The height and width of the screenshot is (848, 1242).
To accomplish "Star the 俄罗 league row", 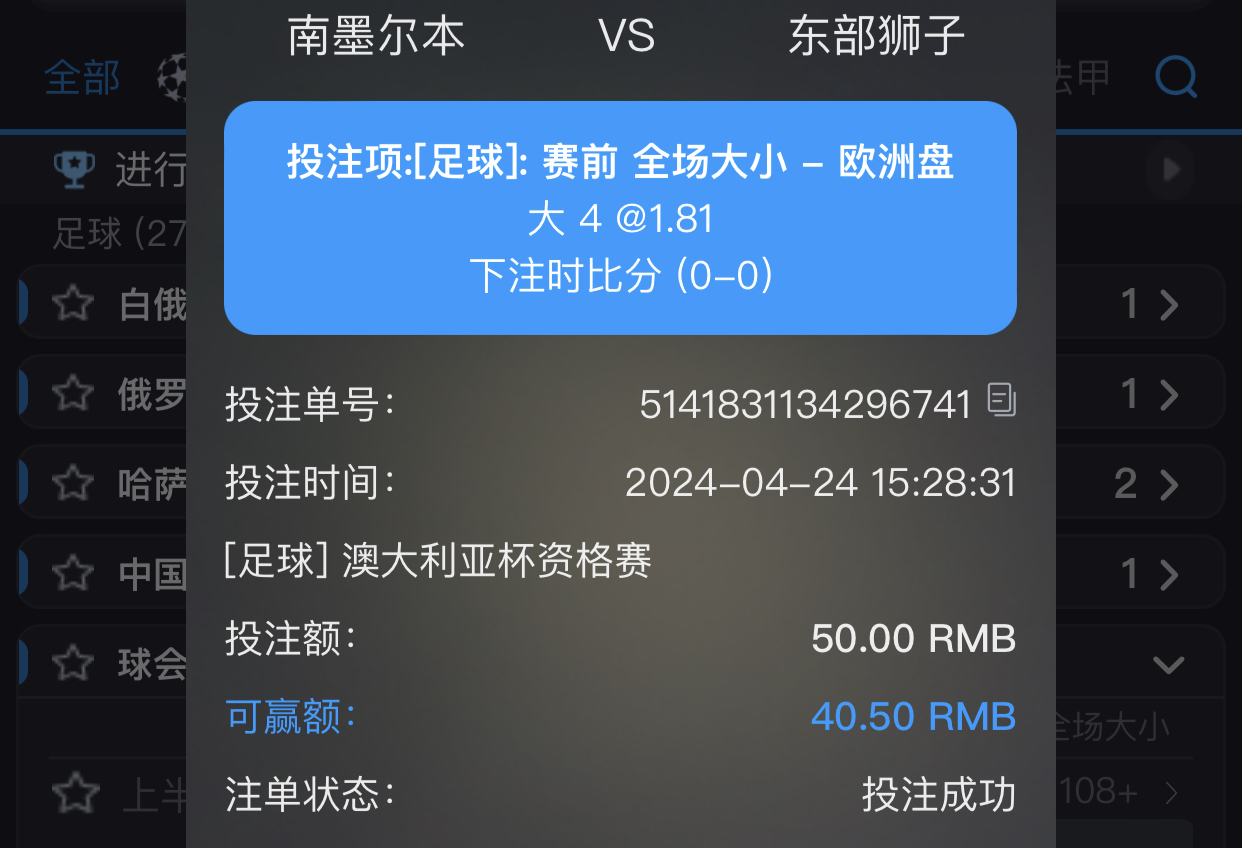I will [x=73, y=394].
